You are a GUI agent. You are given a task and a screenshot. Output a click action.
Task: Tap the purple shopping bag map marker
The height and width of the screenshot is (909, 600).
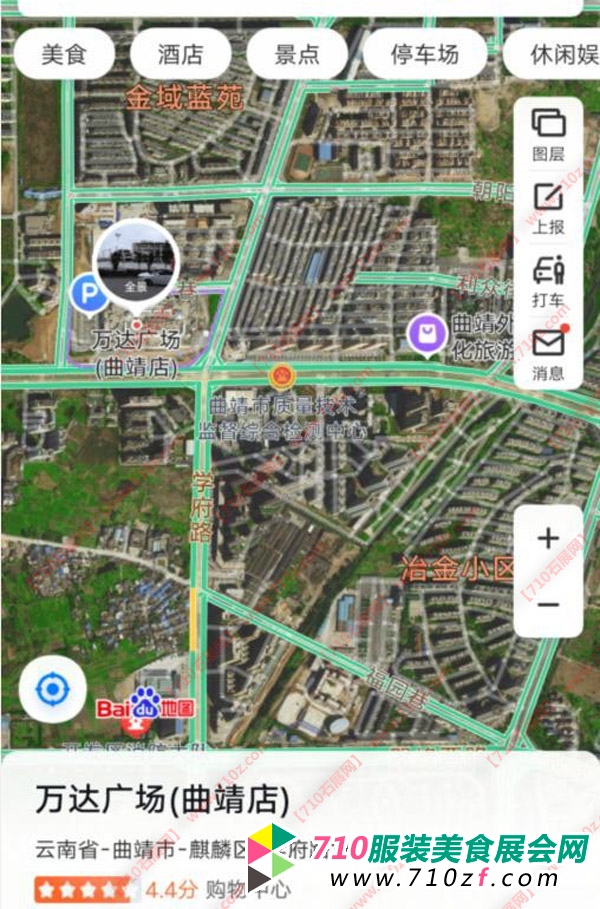tap(426, 333)
